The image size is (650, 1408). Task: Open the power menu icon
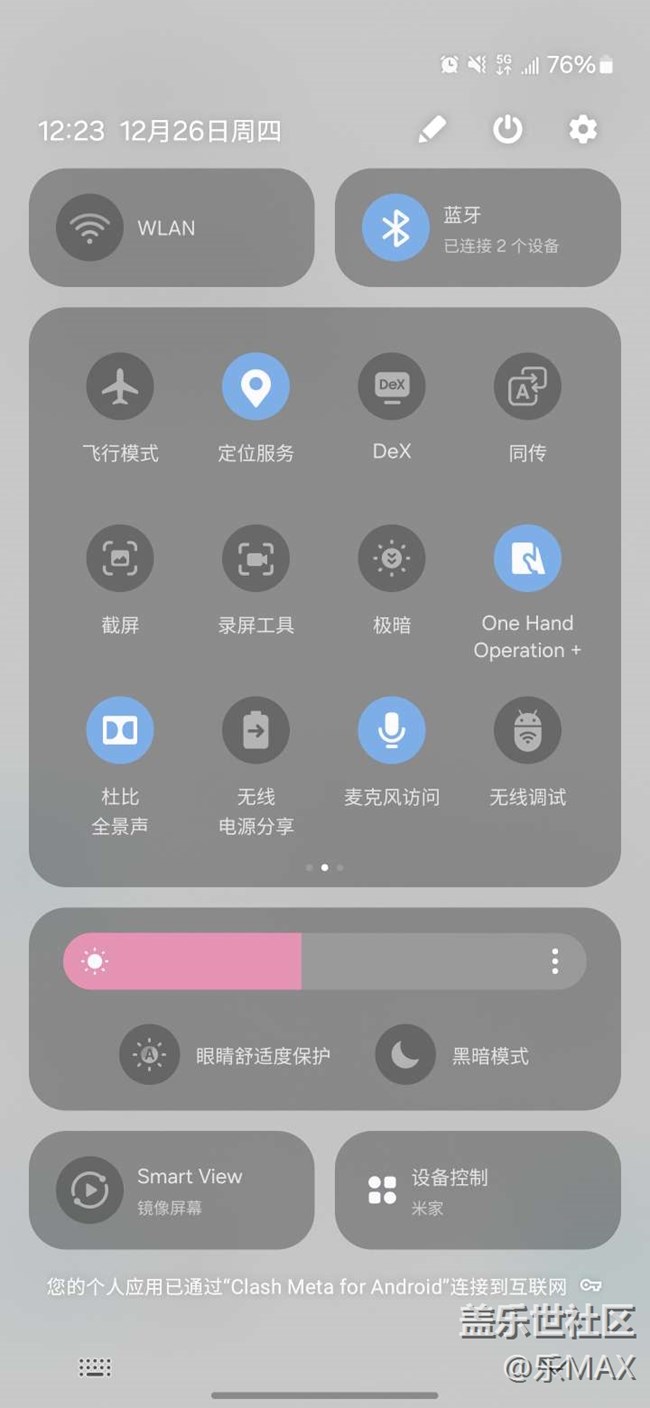[x=508, y=130]
